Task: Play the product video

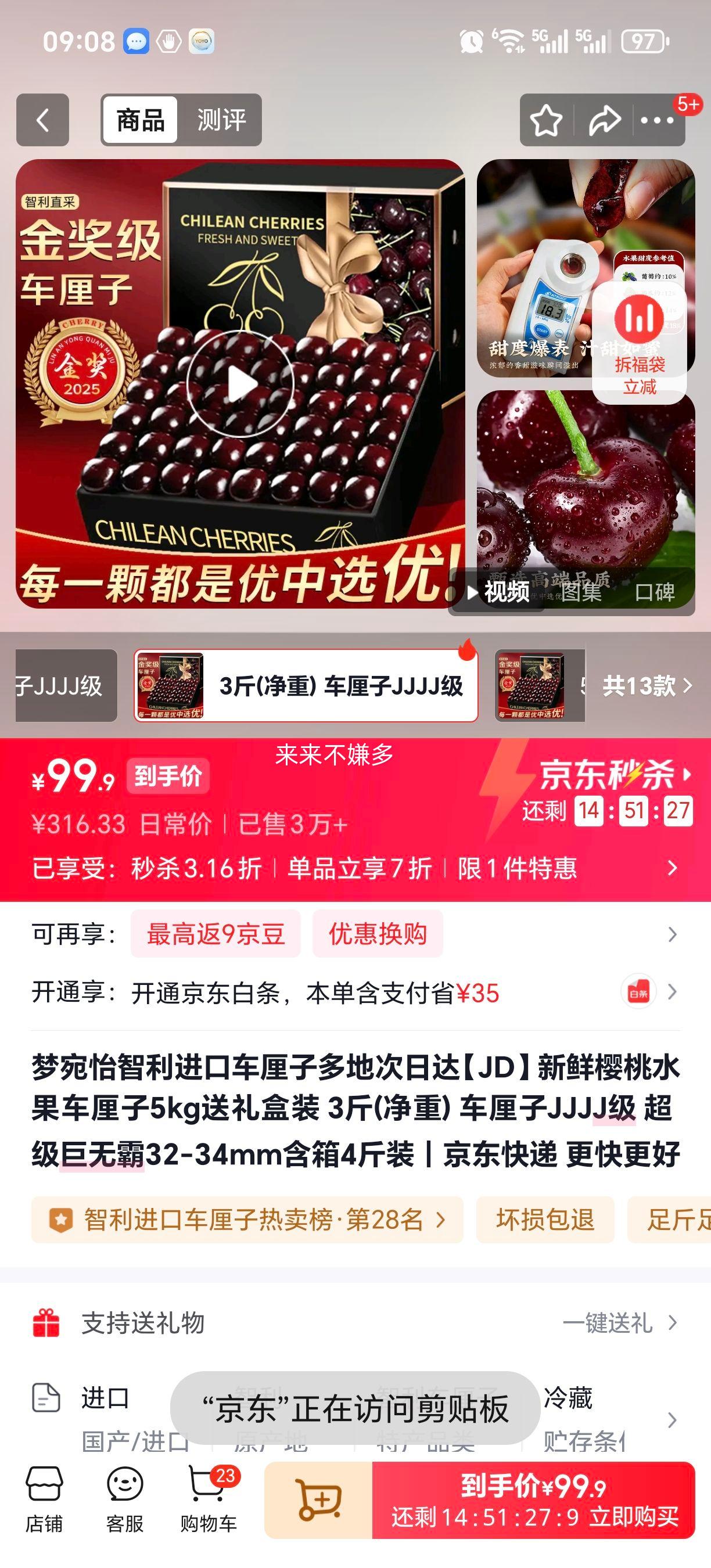Action: [240, 382]
